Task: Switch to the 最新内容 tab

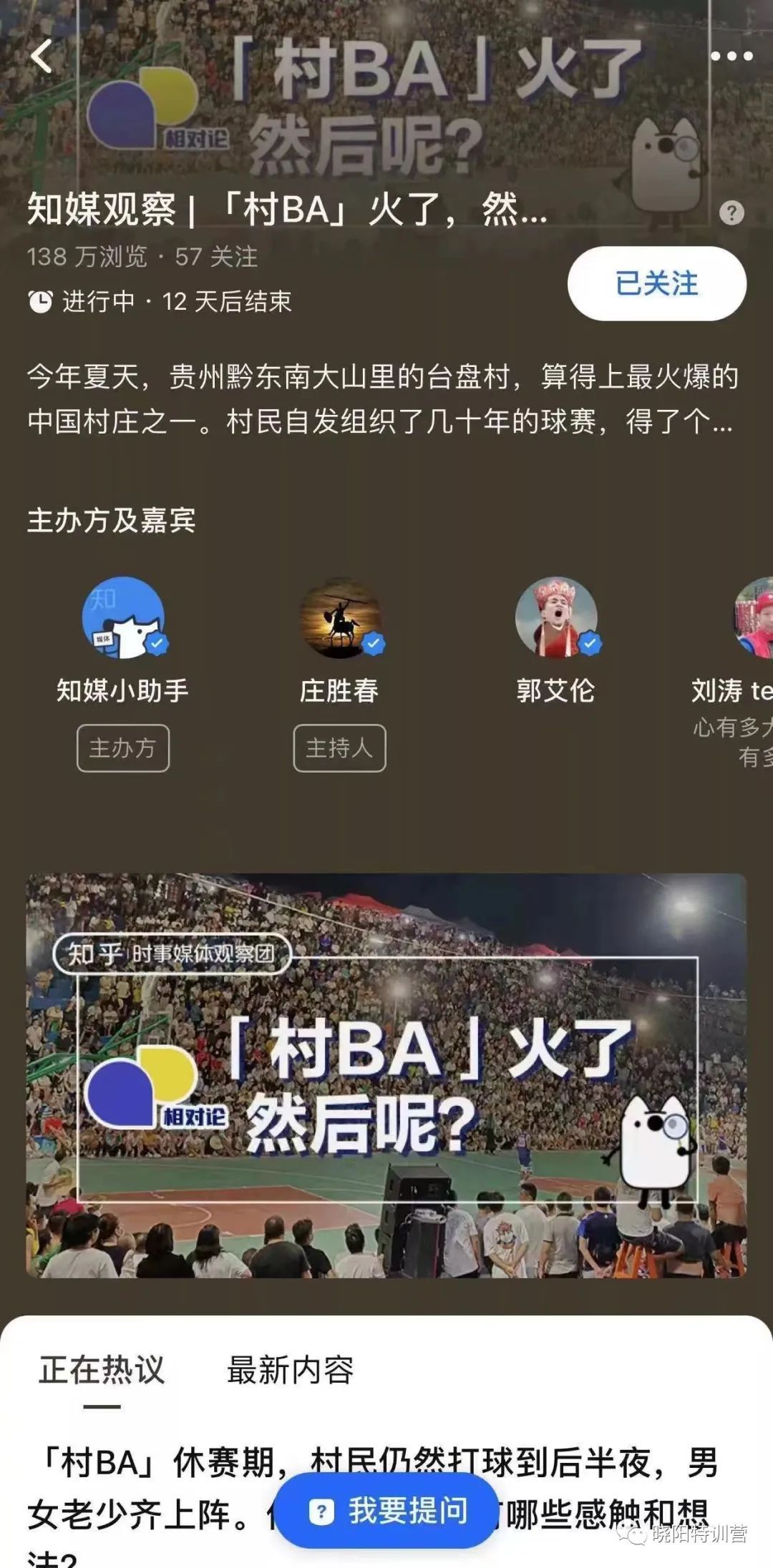Action: click(290, 1369)
